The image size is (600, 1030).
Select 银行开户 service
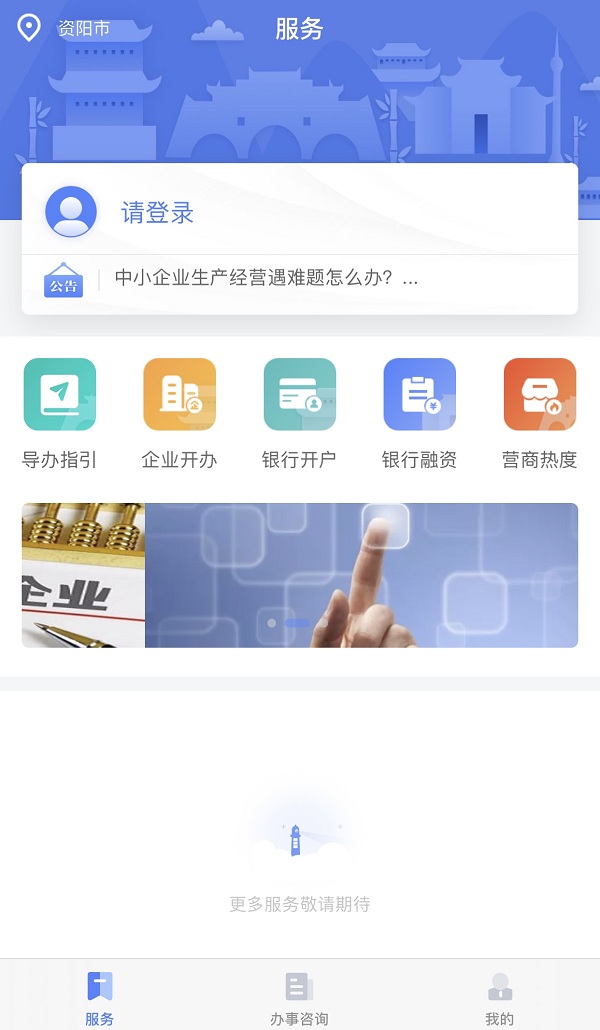(300, 412)
